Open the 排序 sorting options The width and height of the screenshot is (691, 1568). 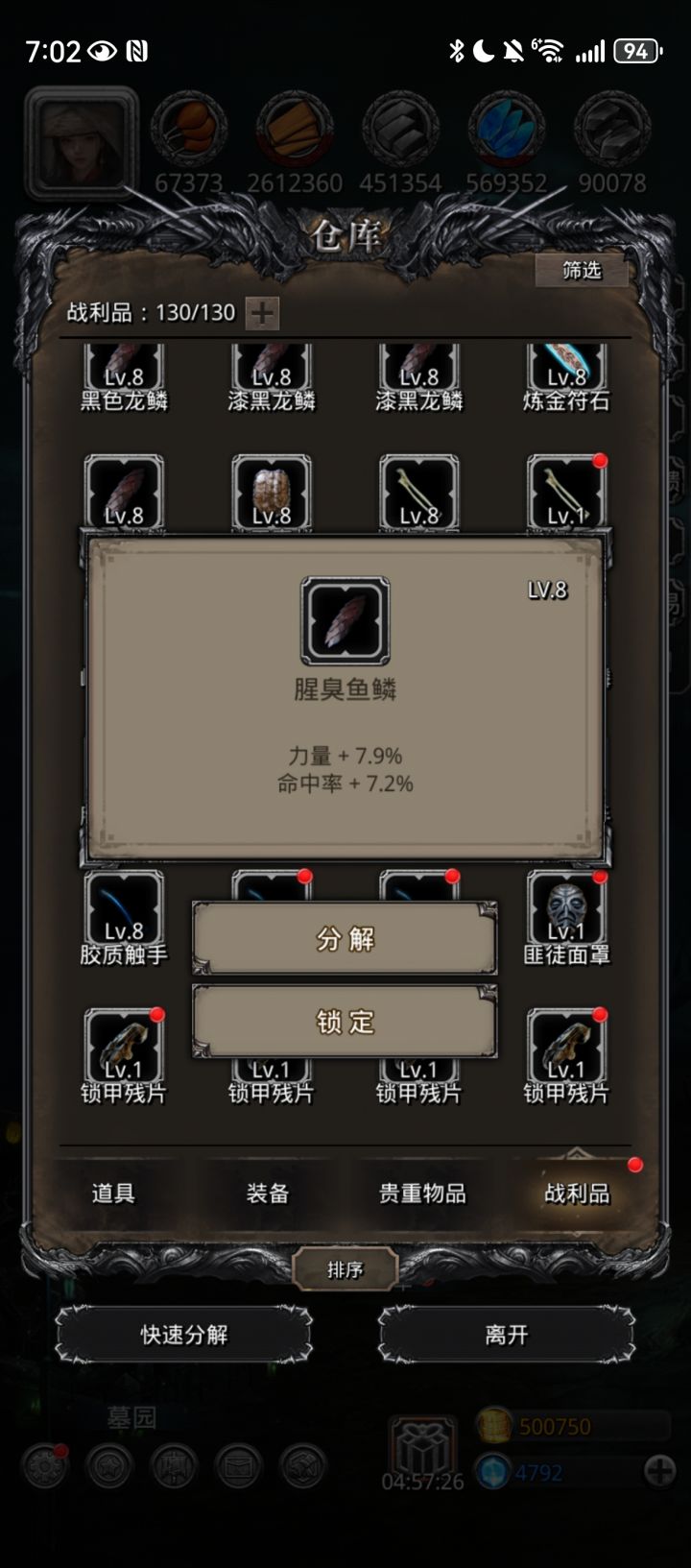tap(345, 1269)
